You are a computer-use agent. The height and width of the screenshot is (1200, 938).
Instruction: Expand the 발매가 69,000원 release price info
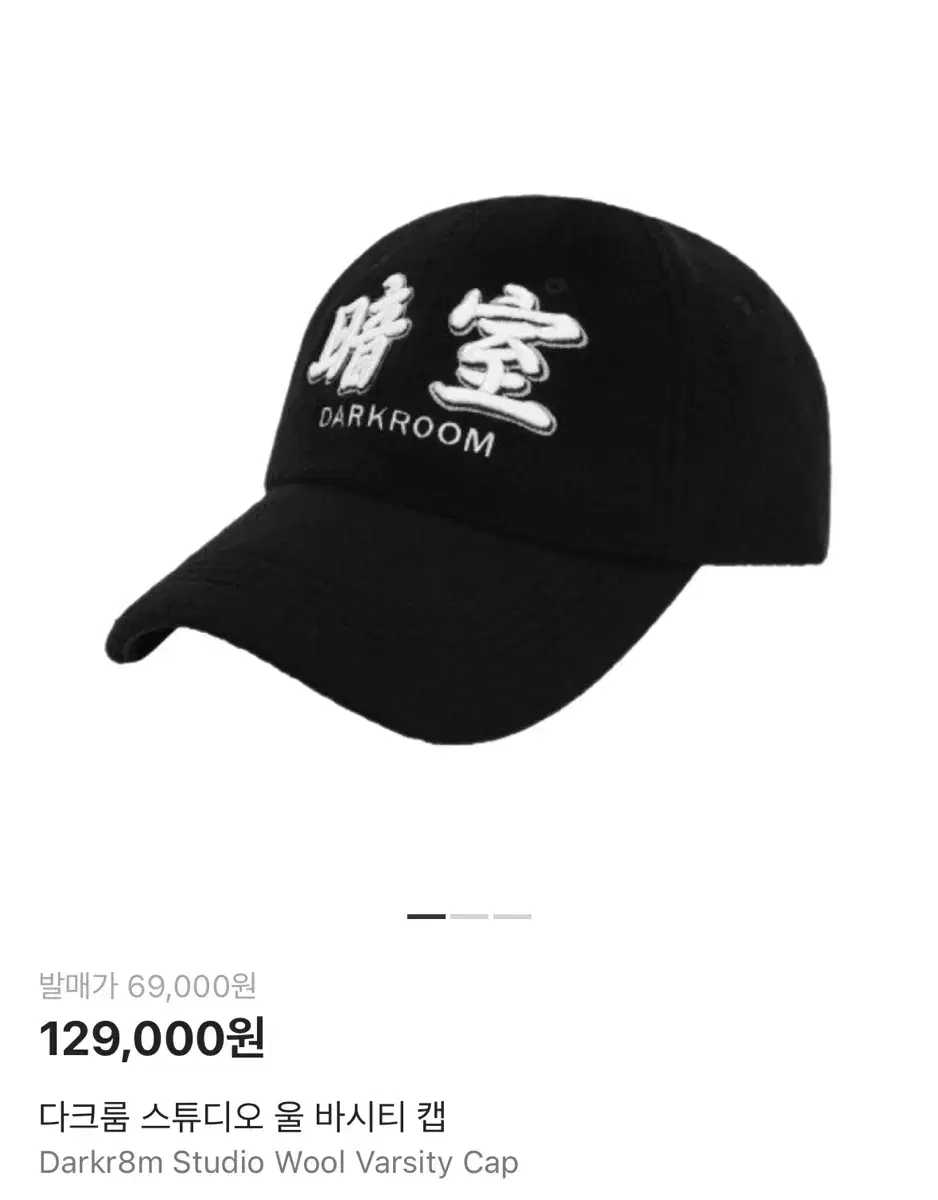pyautogui.click(x=148, y=985)
